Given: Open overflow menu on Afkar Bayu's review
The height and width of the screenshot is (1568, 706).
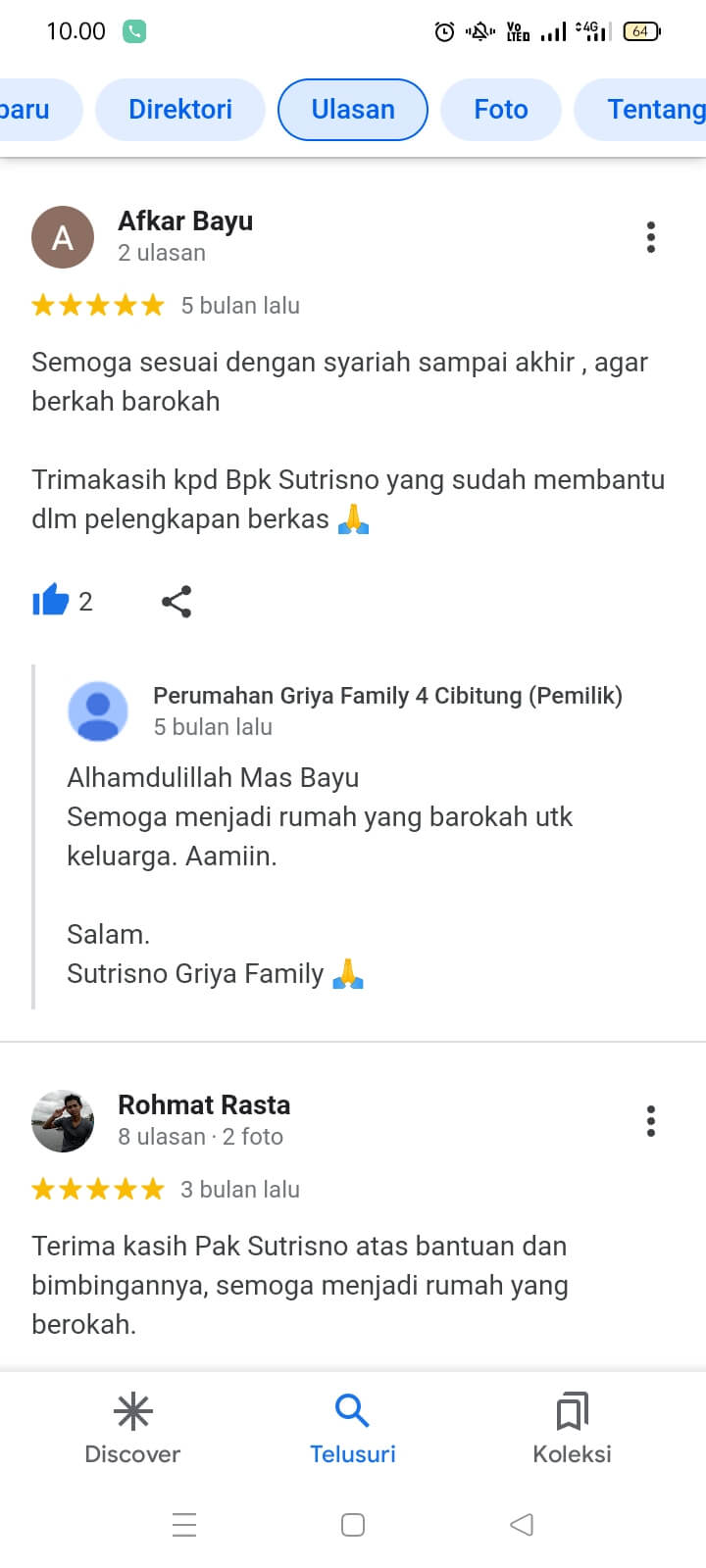Looking at the screenshot, I should coord(650,237).
